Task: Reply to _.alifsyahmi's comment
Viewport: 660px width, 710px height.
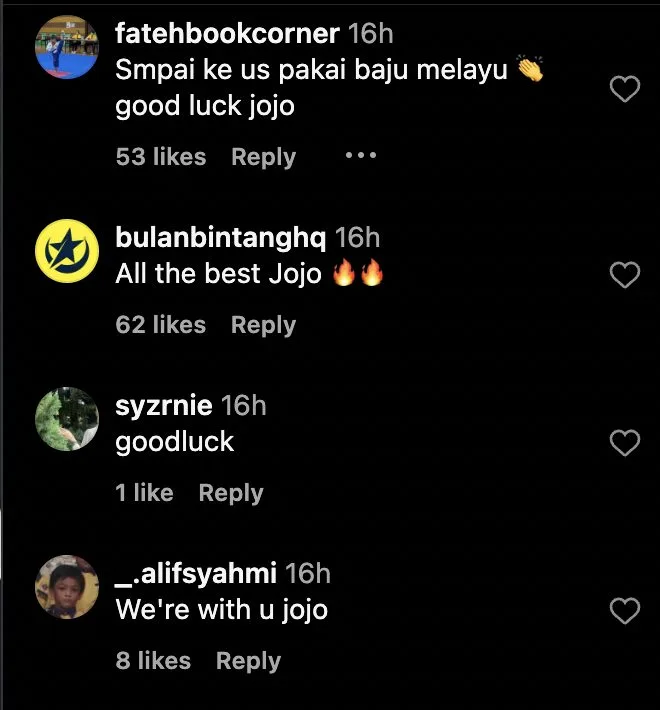Action: [x=248, y=661]
